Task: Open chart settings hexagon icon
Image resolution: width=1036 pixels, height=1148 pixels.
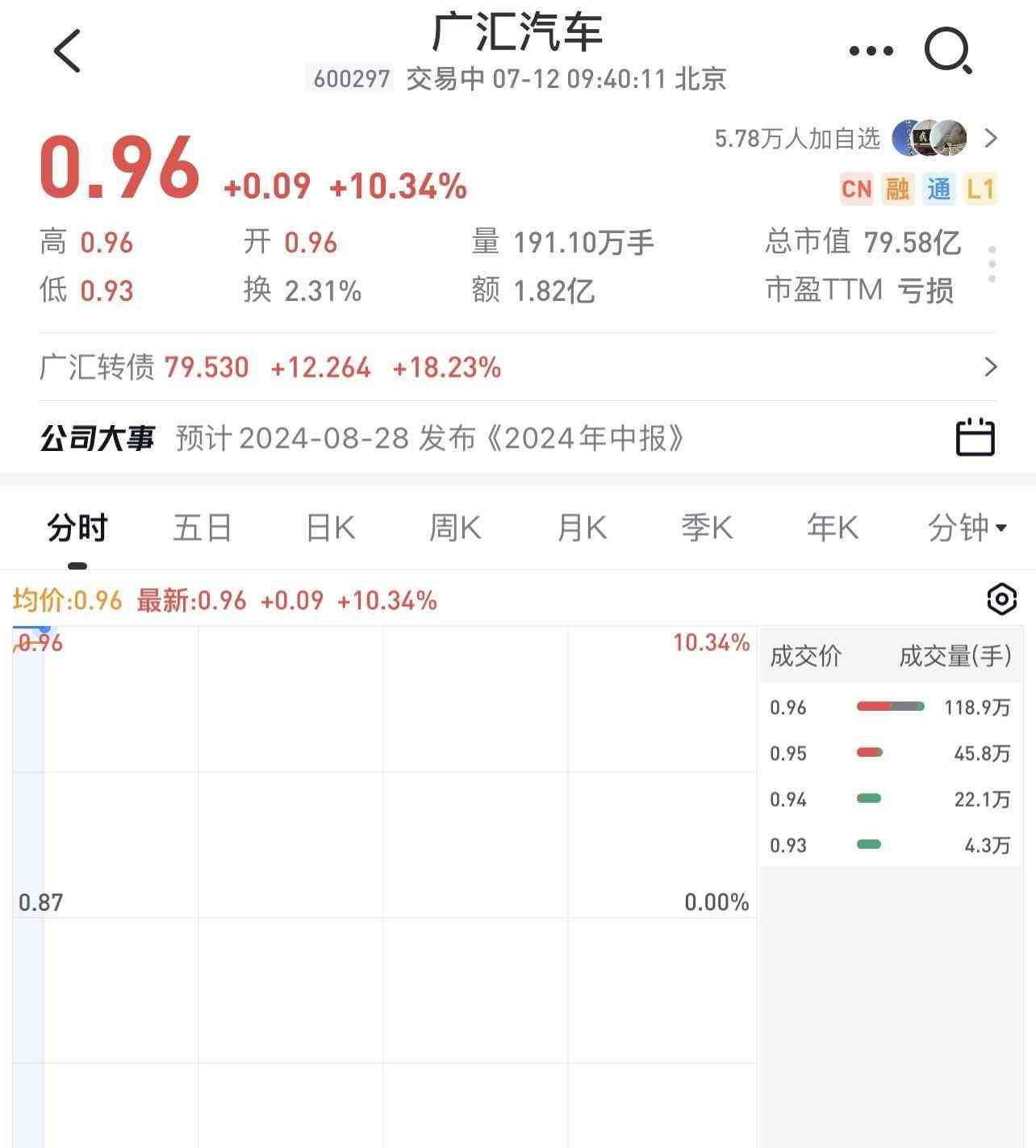Action: [1001, 599]
